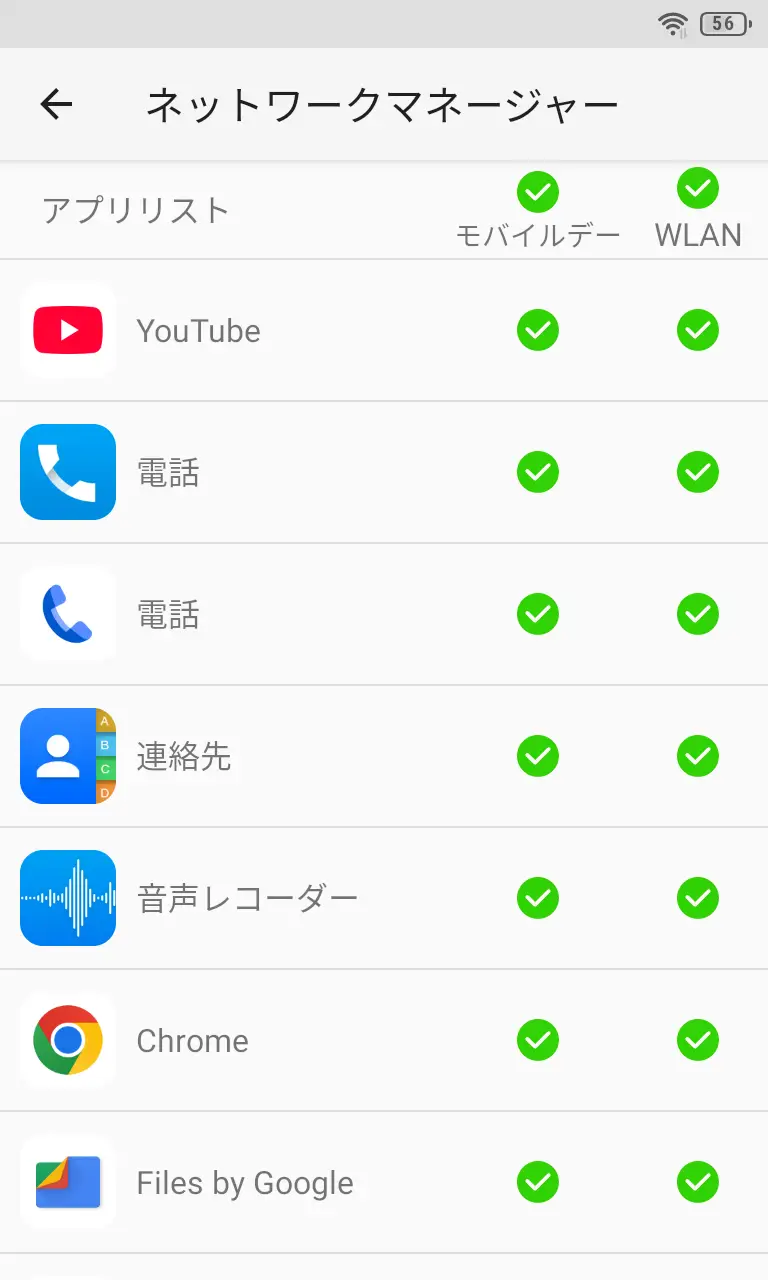768x1280 pixels.
Task: Disable WLAN access for YouTube
Action: point(698,330)
